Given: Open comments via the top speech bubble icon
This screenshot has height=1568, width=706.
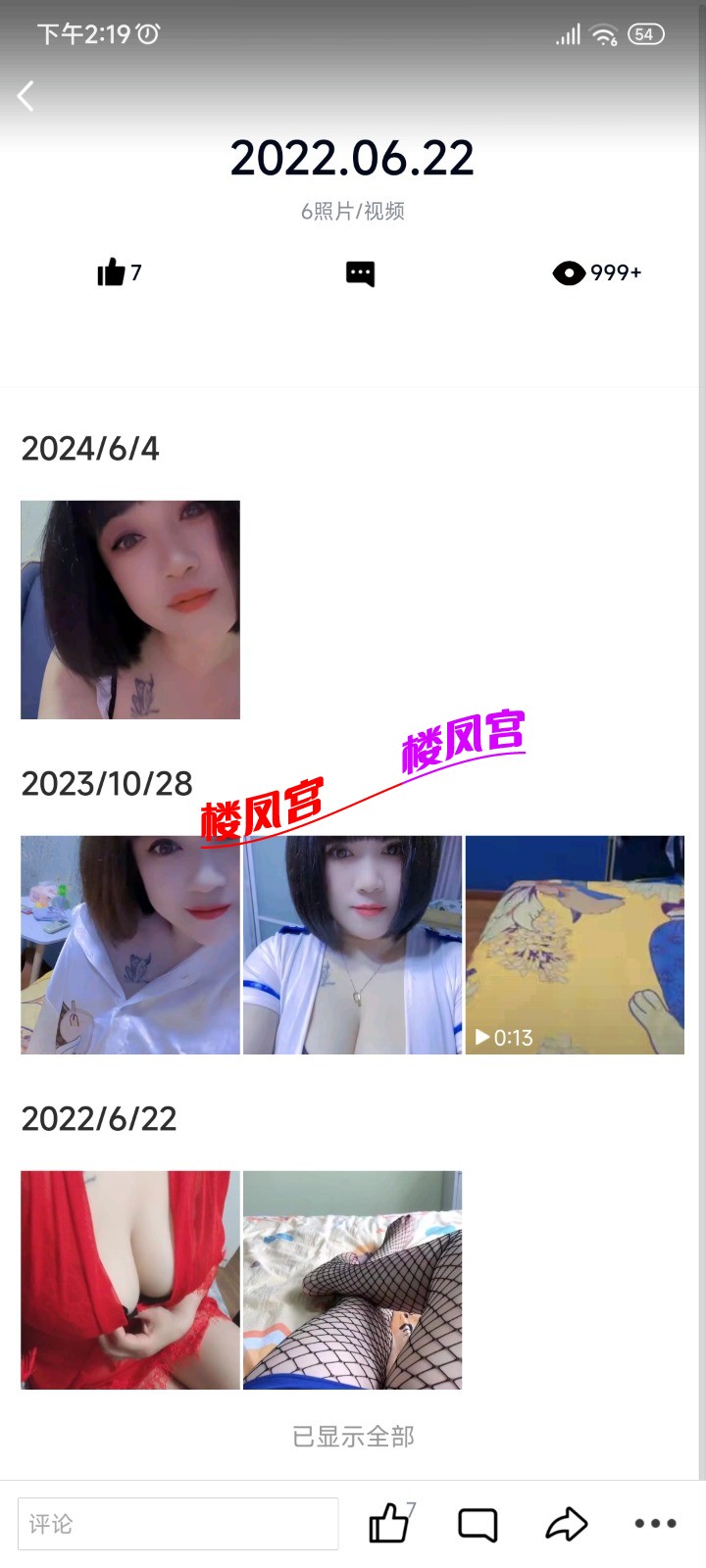Looking at the screenshot, I should coord(360,273).
